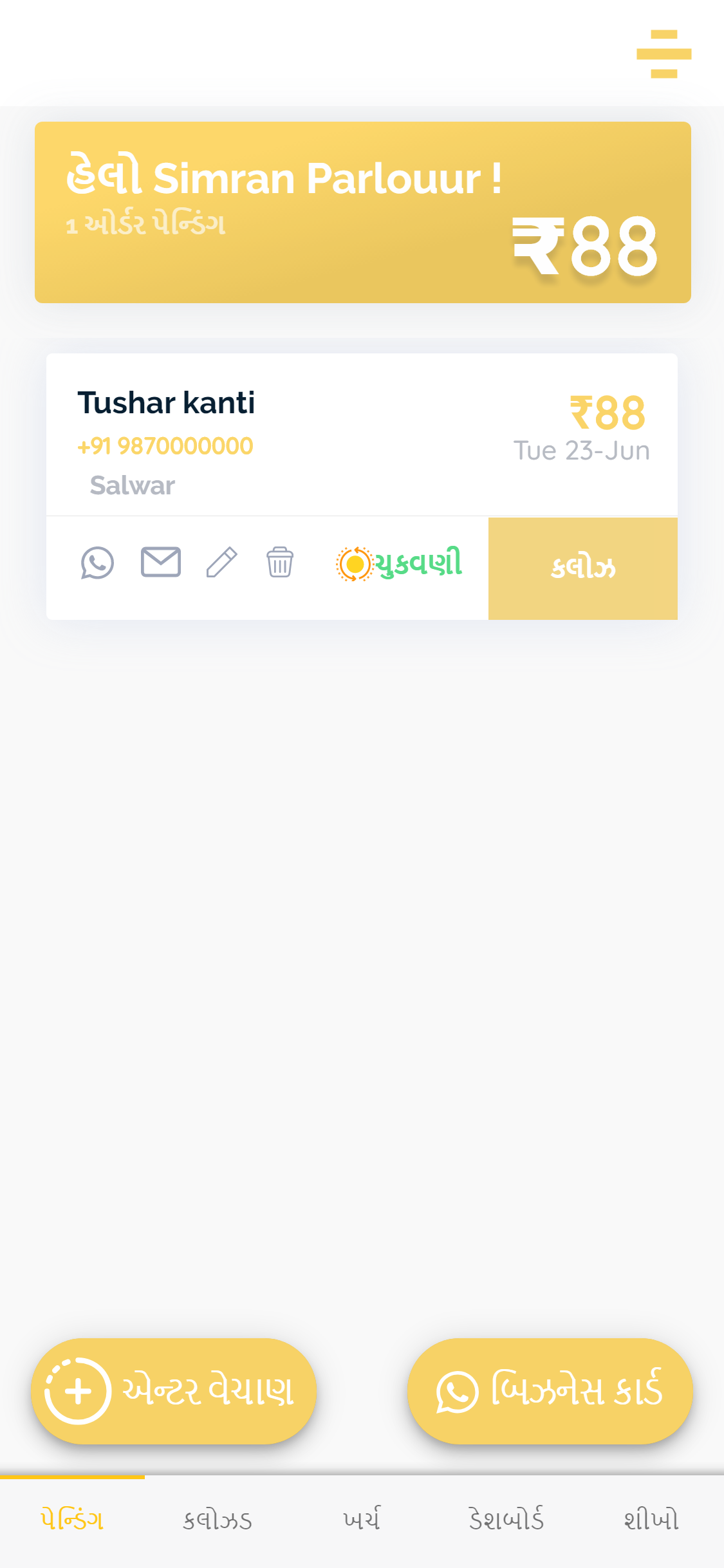Edit Tushar kanti's order
The height and width of the screenshot is (1568, 724).
point(222,563)
